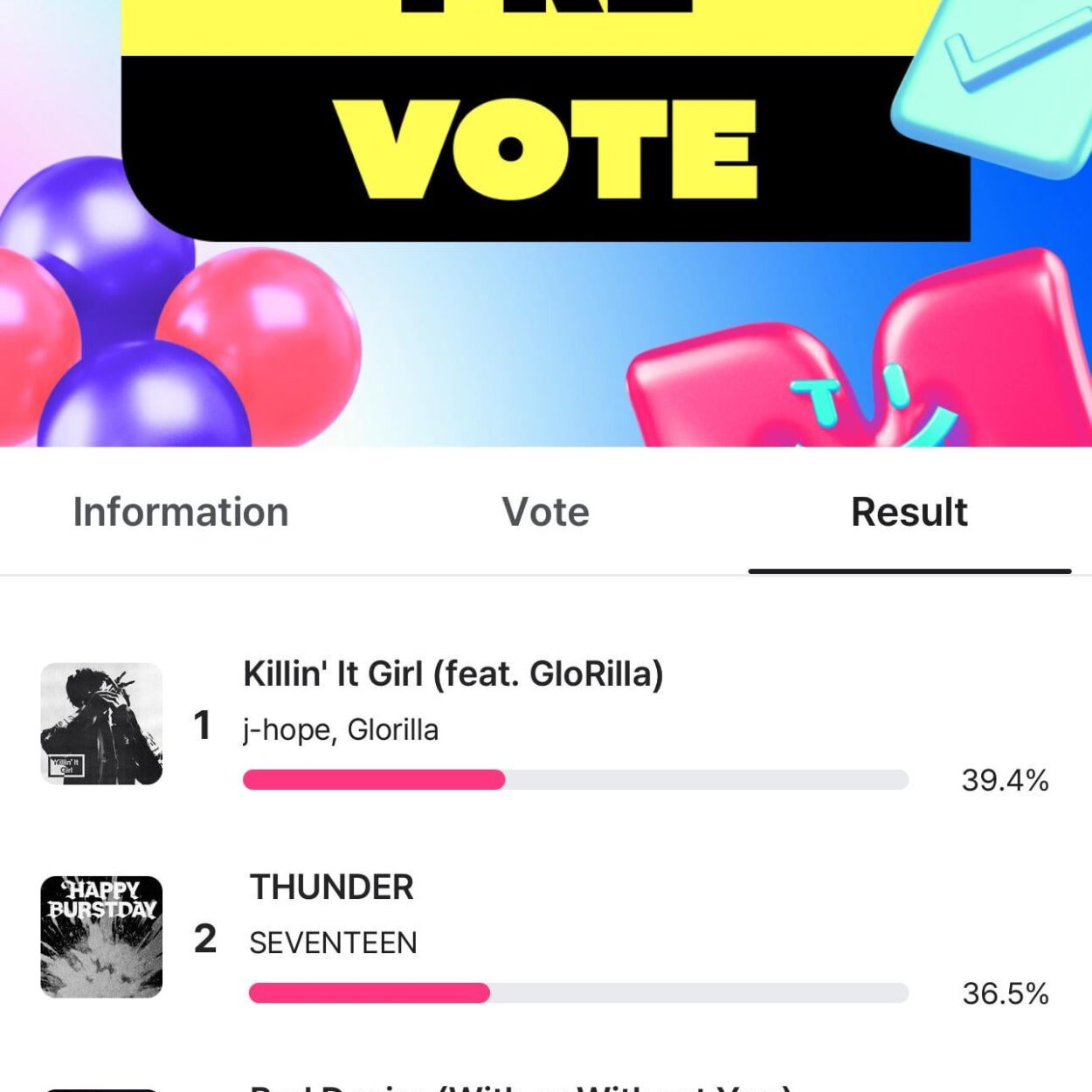The width and height of the screenshot is (1092, 1092).
Task: Open THUNDER by SEVENTEEN result entry
Action: [332, 888]
